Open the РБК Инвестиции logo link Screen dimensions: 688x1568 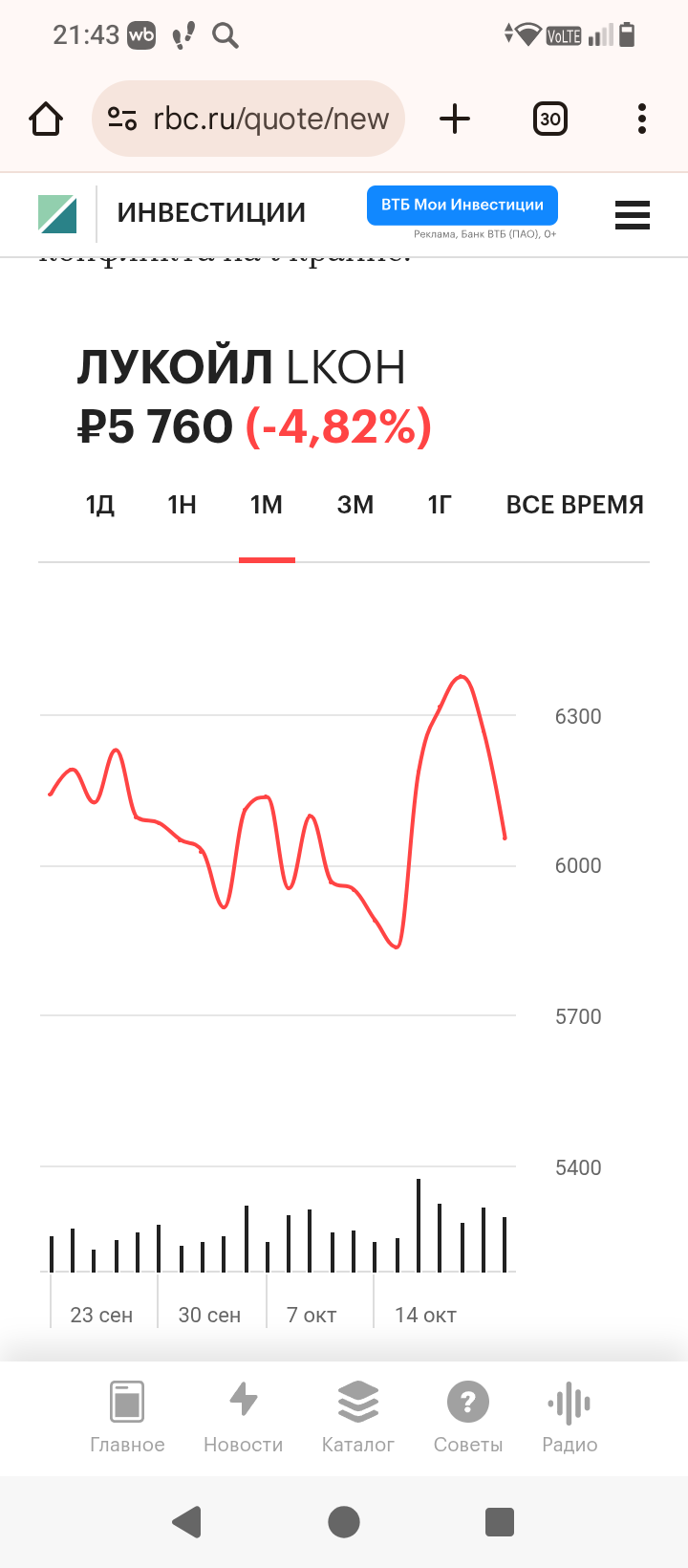point(57,214)
